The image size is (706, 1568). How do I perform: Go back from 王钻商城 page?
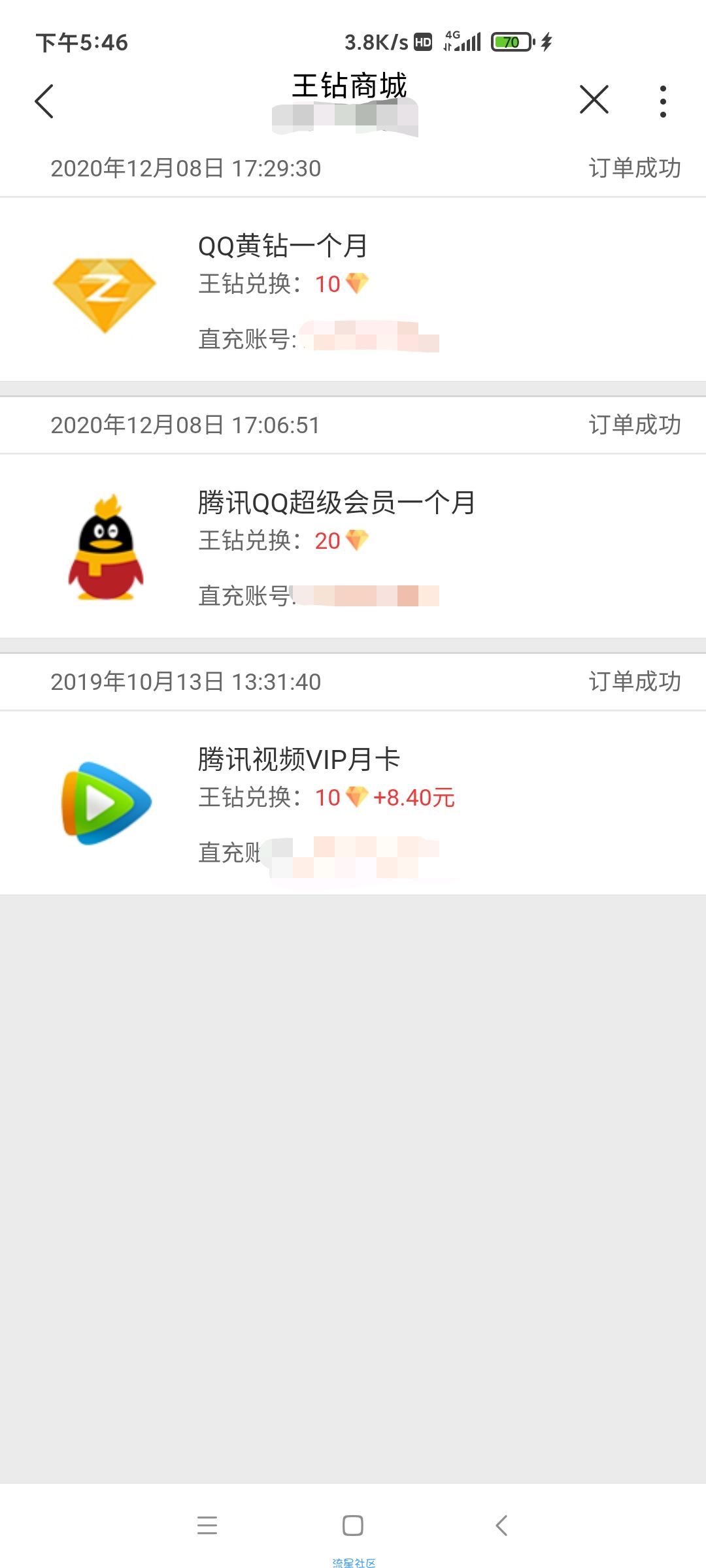pyautogui.click(x=44, y=101)
